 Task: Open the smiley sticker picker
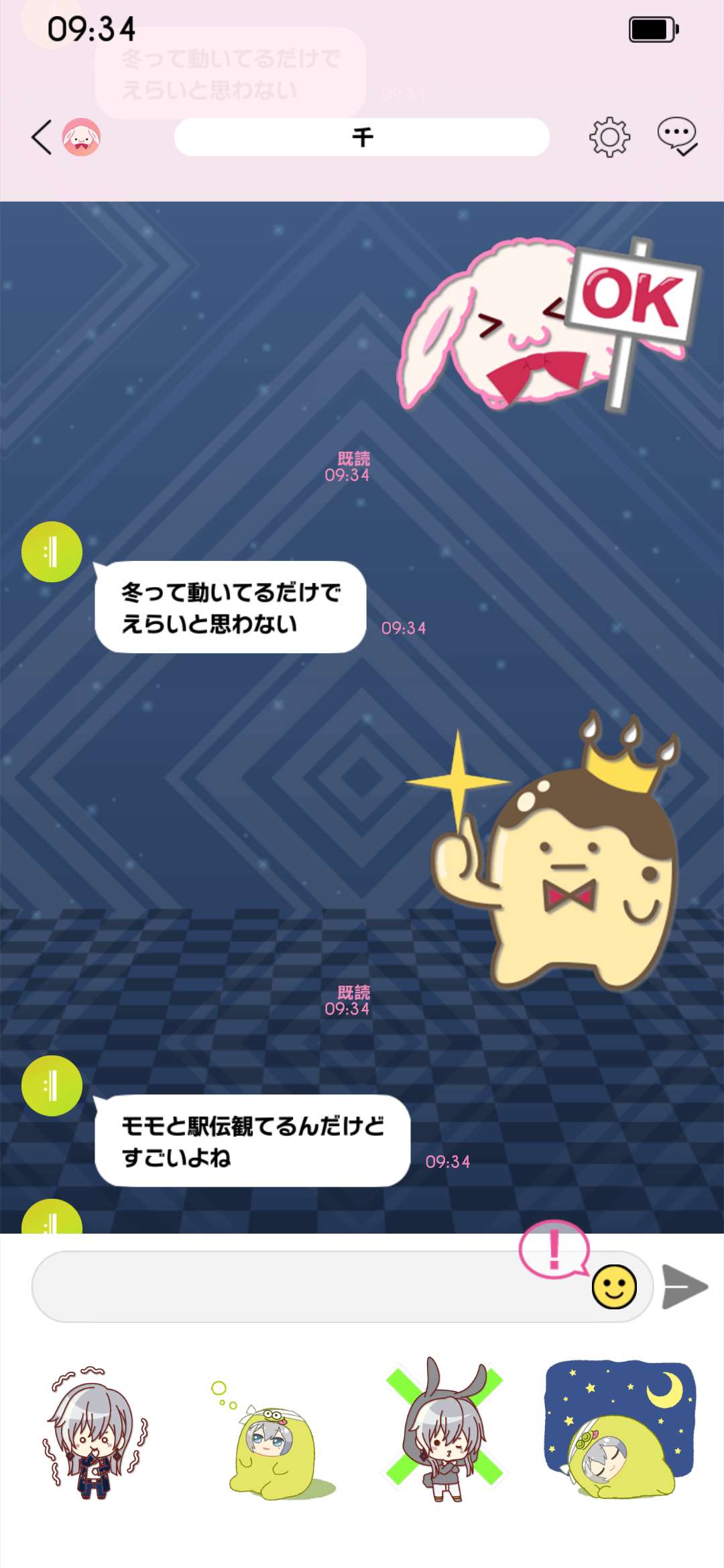pyautogui.click(x=613, y=1287)
